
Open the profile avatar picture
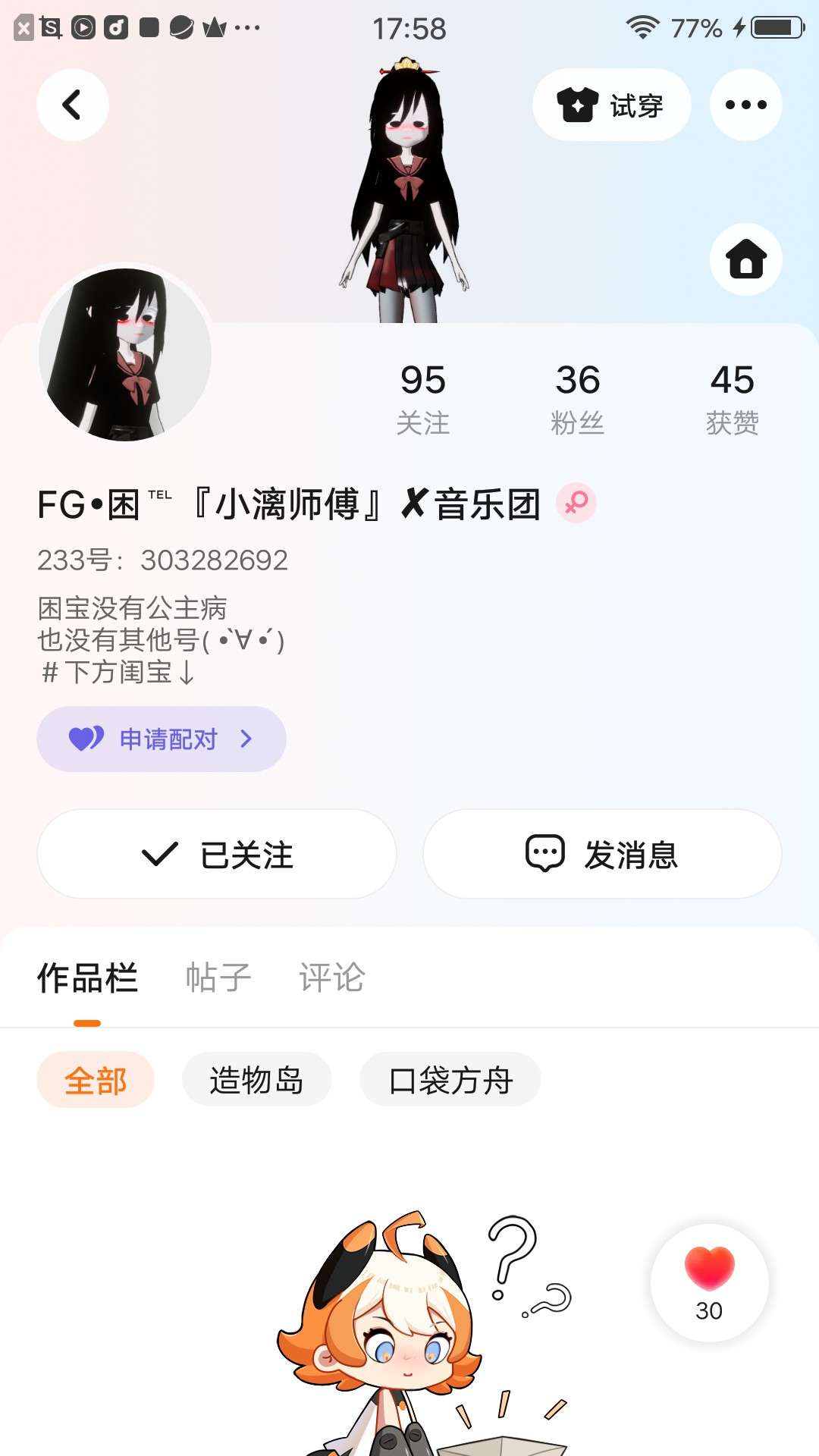pos(125,353)
